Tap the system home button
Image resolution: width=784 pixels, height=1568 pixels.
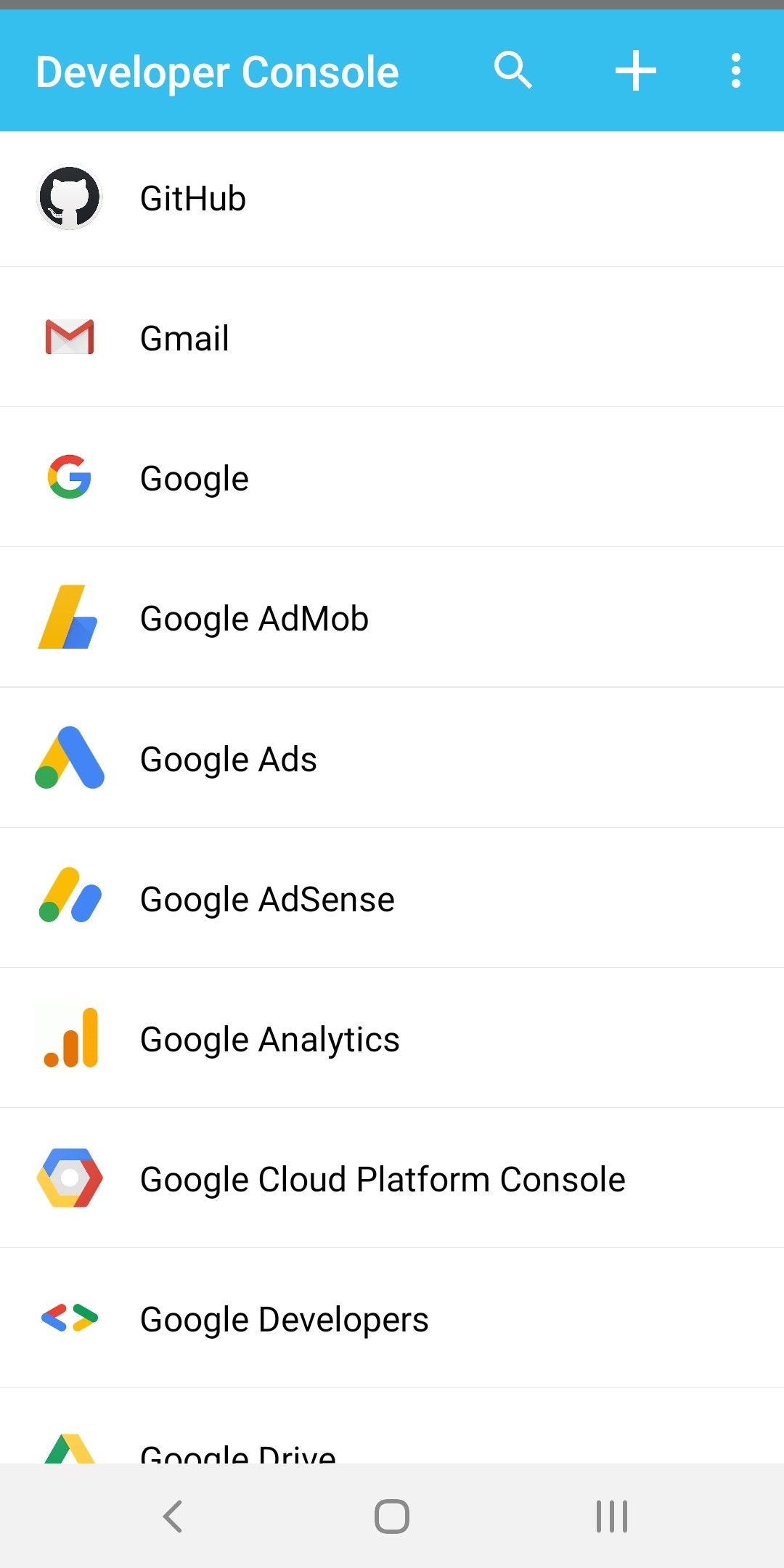(392, 1516)
